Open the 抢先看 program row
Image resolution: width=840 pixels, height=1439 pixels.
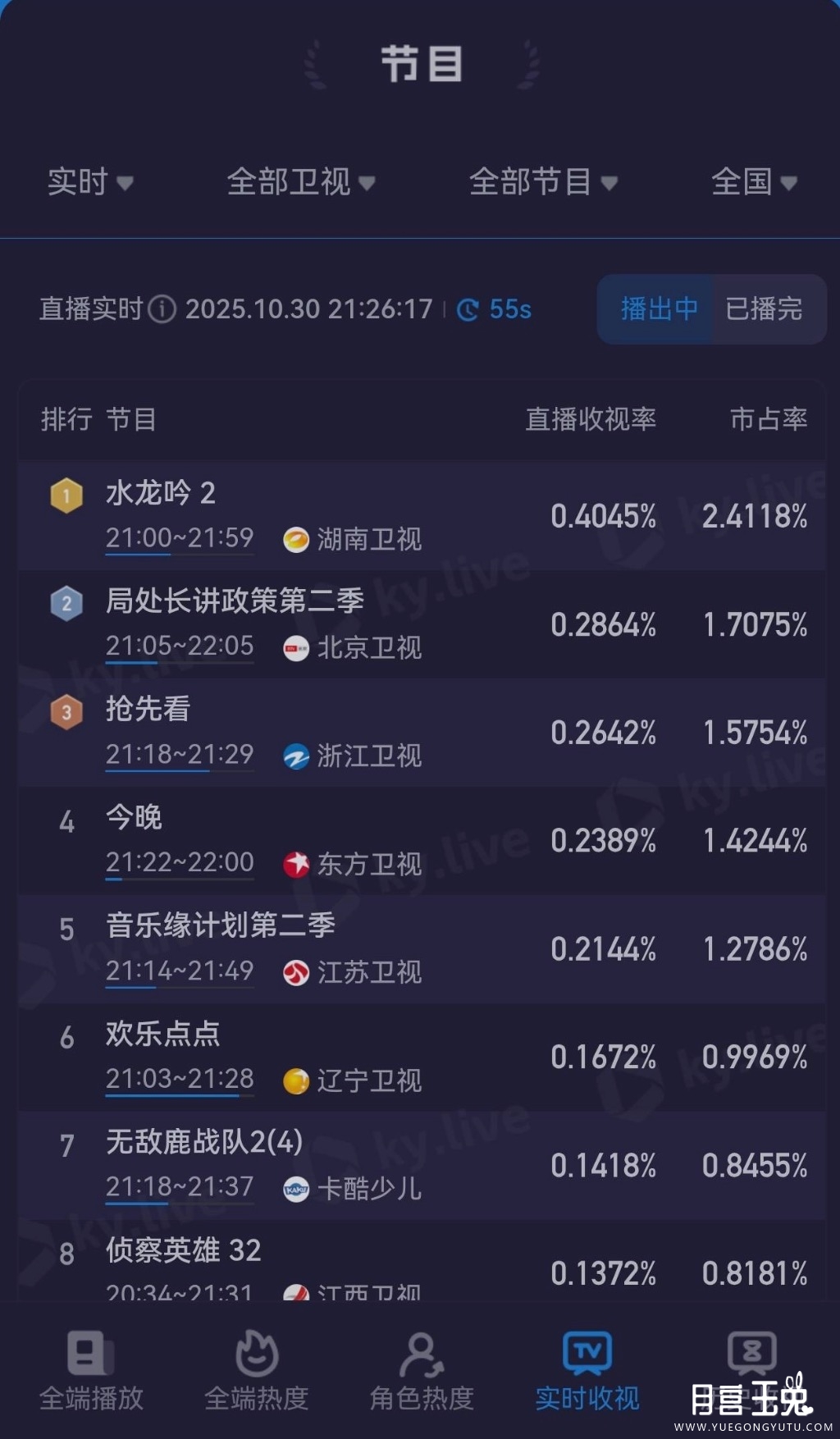point(420,732)
